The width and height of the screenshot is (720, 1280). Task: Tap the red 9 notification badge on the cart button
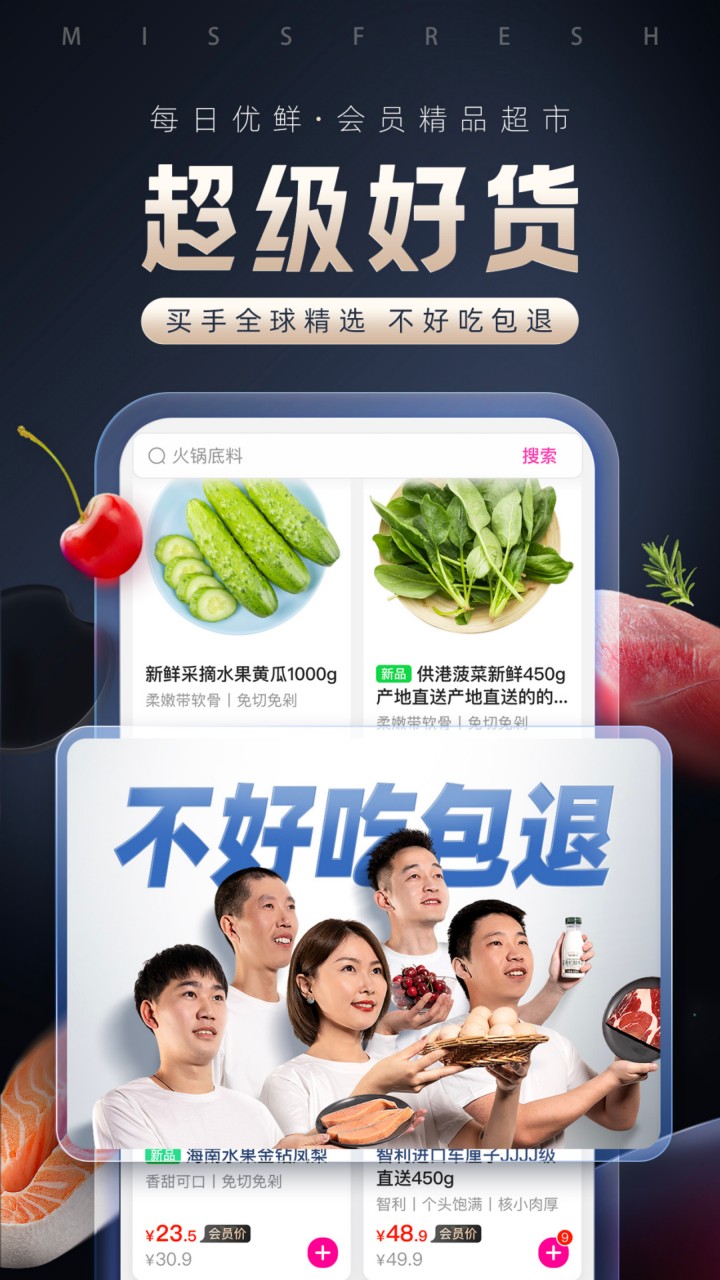coord(565,1236)
